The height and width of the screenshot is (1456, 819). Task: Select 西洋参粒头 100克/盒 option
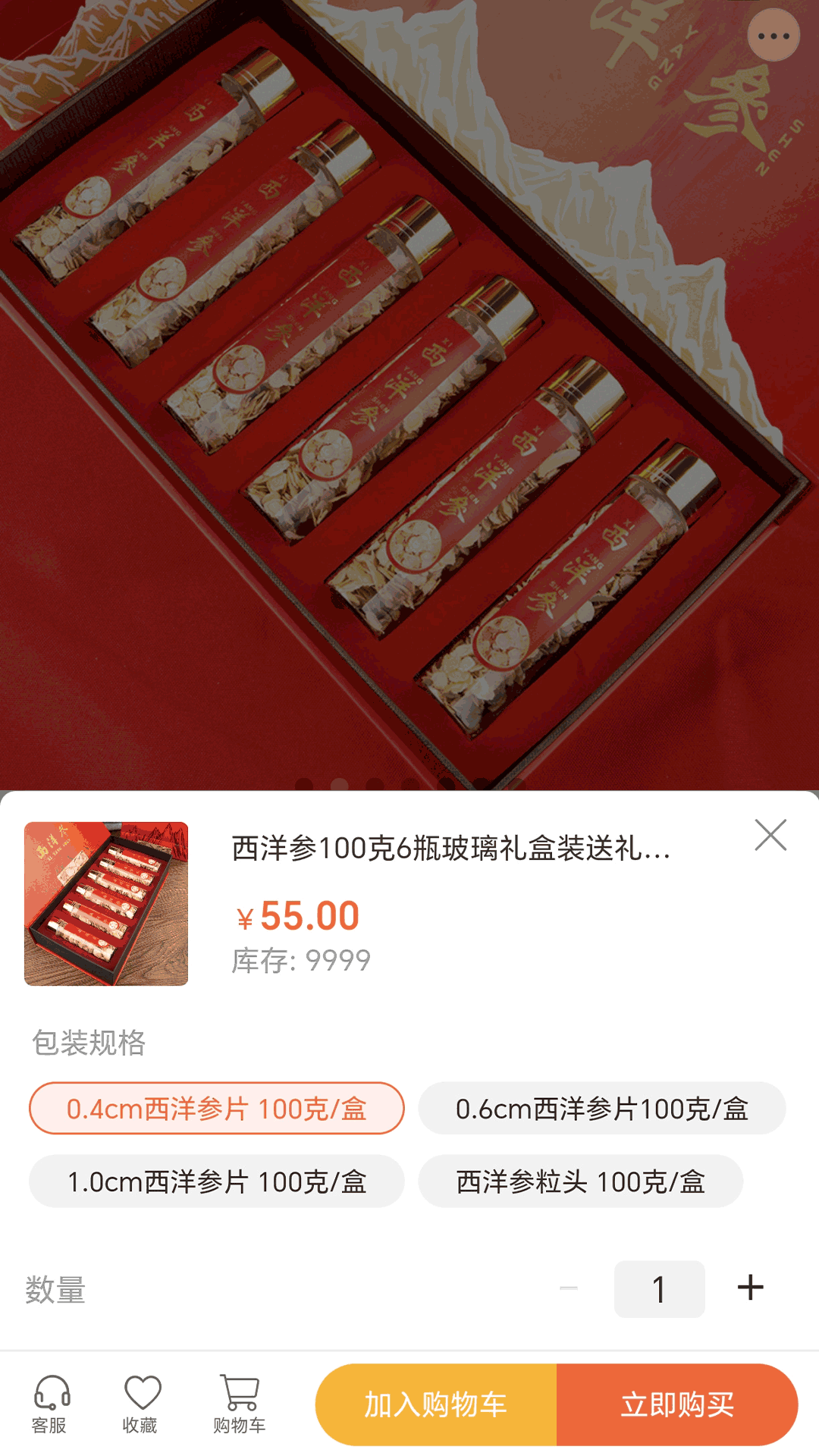point(580,1181)
